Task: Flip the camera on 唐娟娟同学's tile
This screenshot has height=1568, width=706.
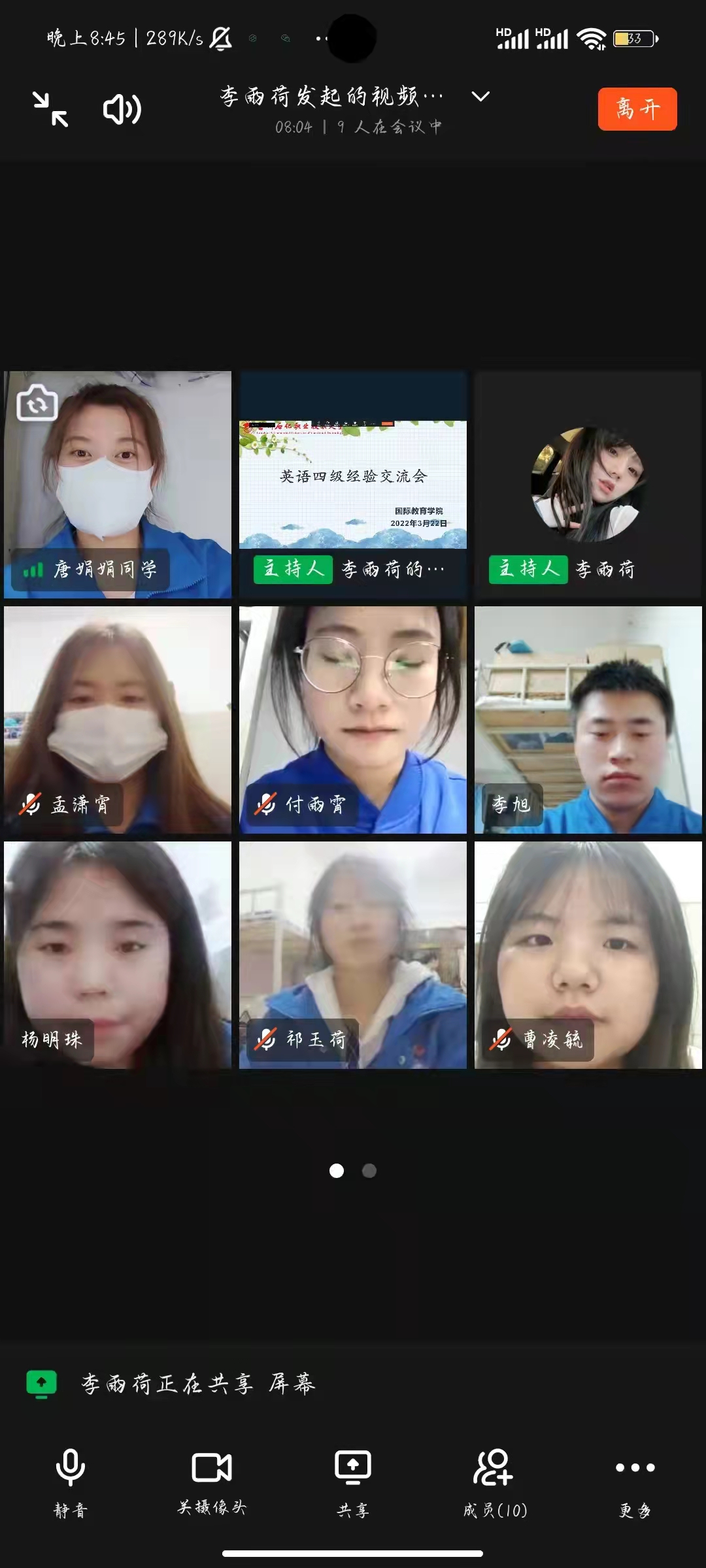Action: [37, 402]
